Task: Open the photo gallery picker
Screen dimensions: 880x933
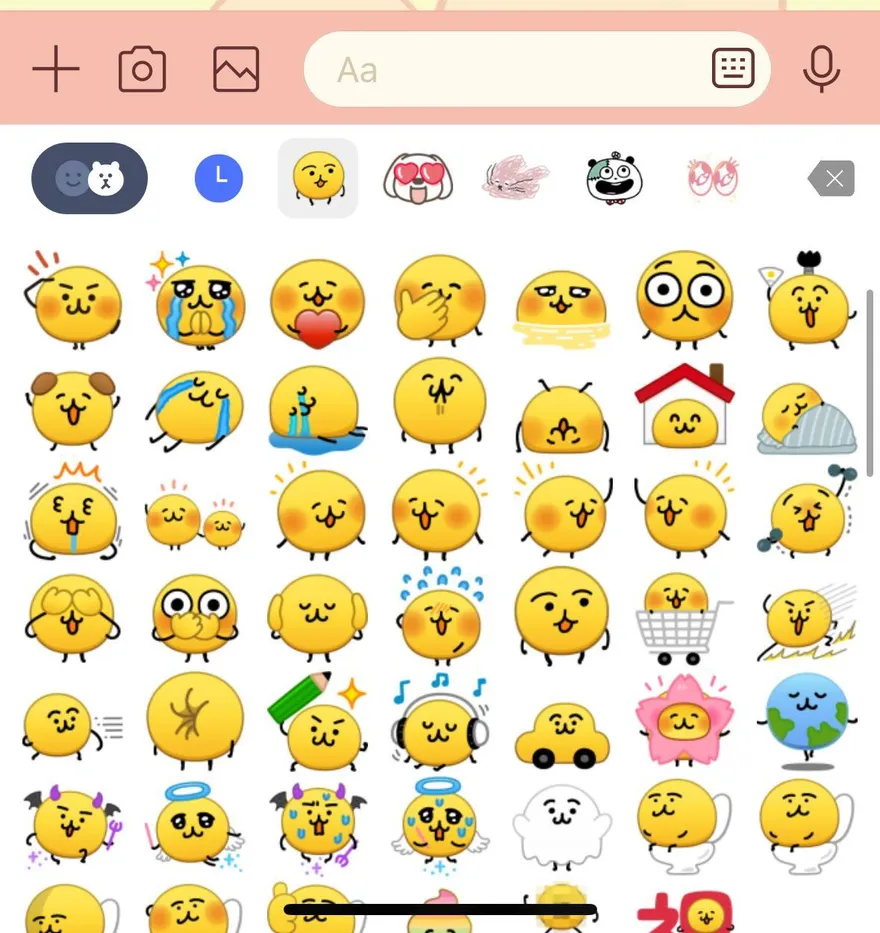Action: pos(235,69)
